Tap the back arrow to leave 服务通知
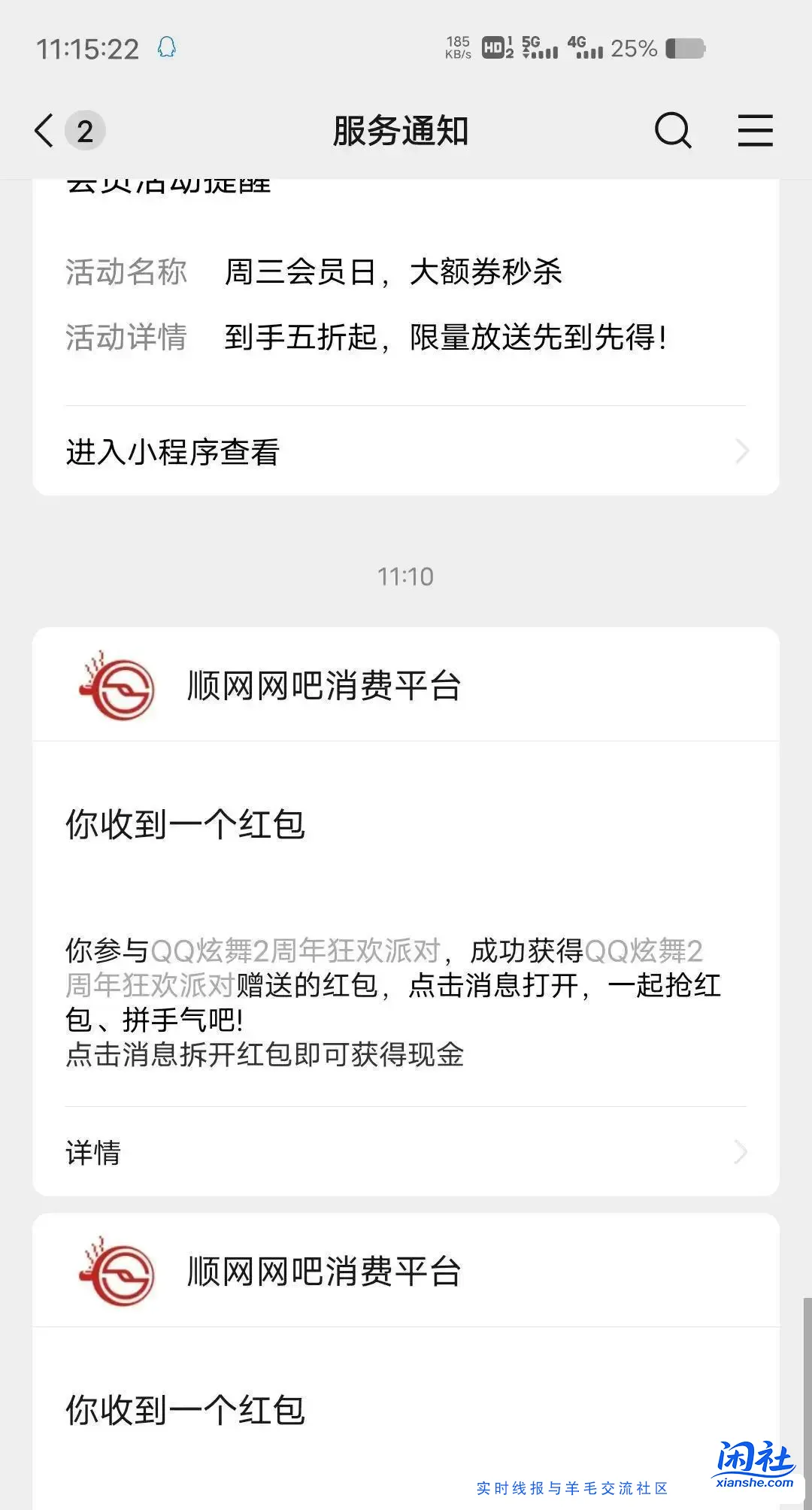812x1510 pixels. (43, 130)
